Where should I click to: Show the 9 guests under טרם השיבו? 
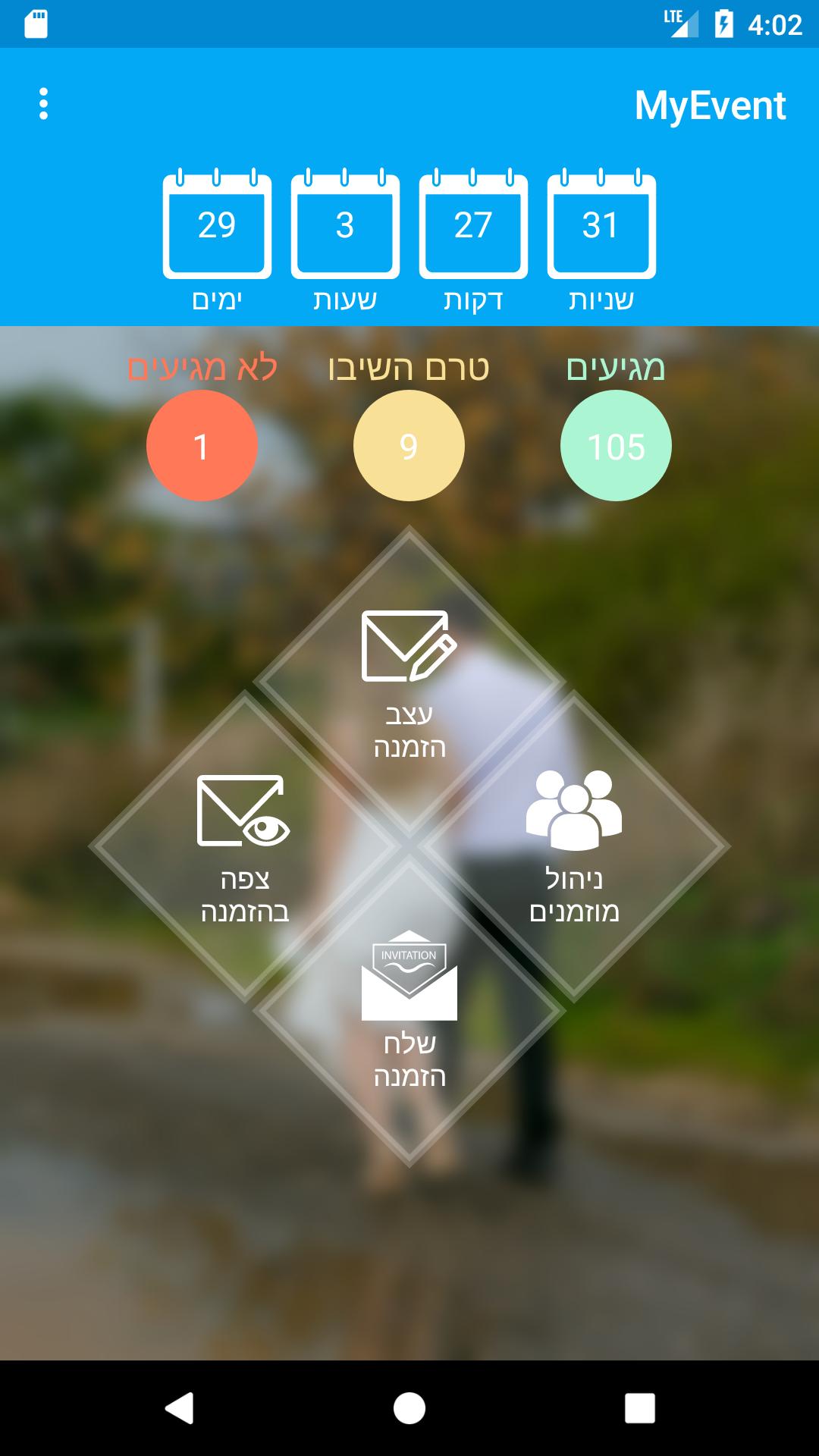point(409,446)
